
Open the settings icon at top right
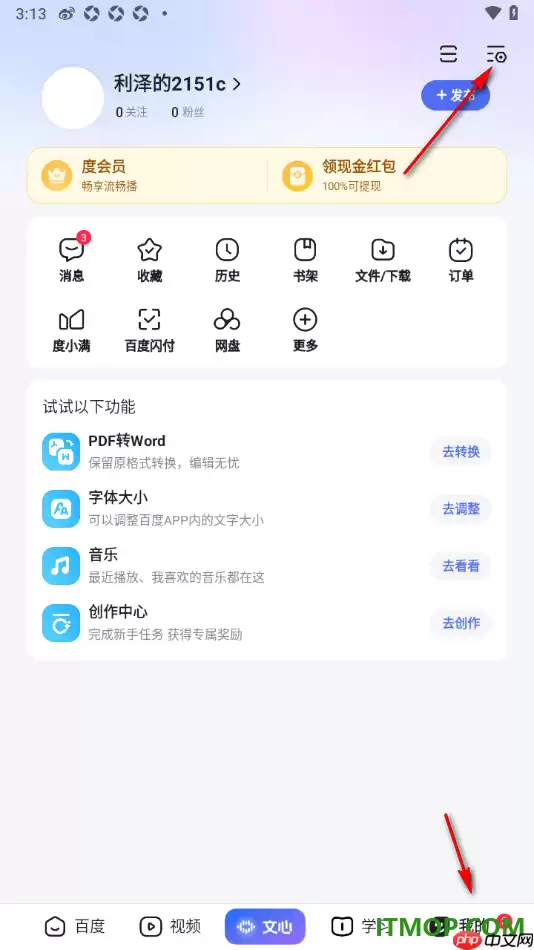coord(496,55)
